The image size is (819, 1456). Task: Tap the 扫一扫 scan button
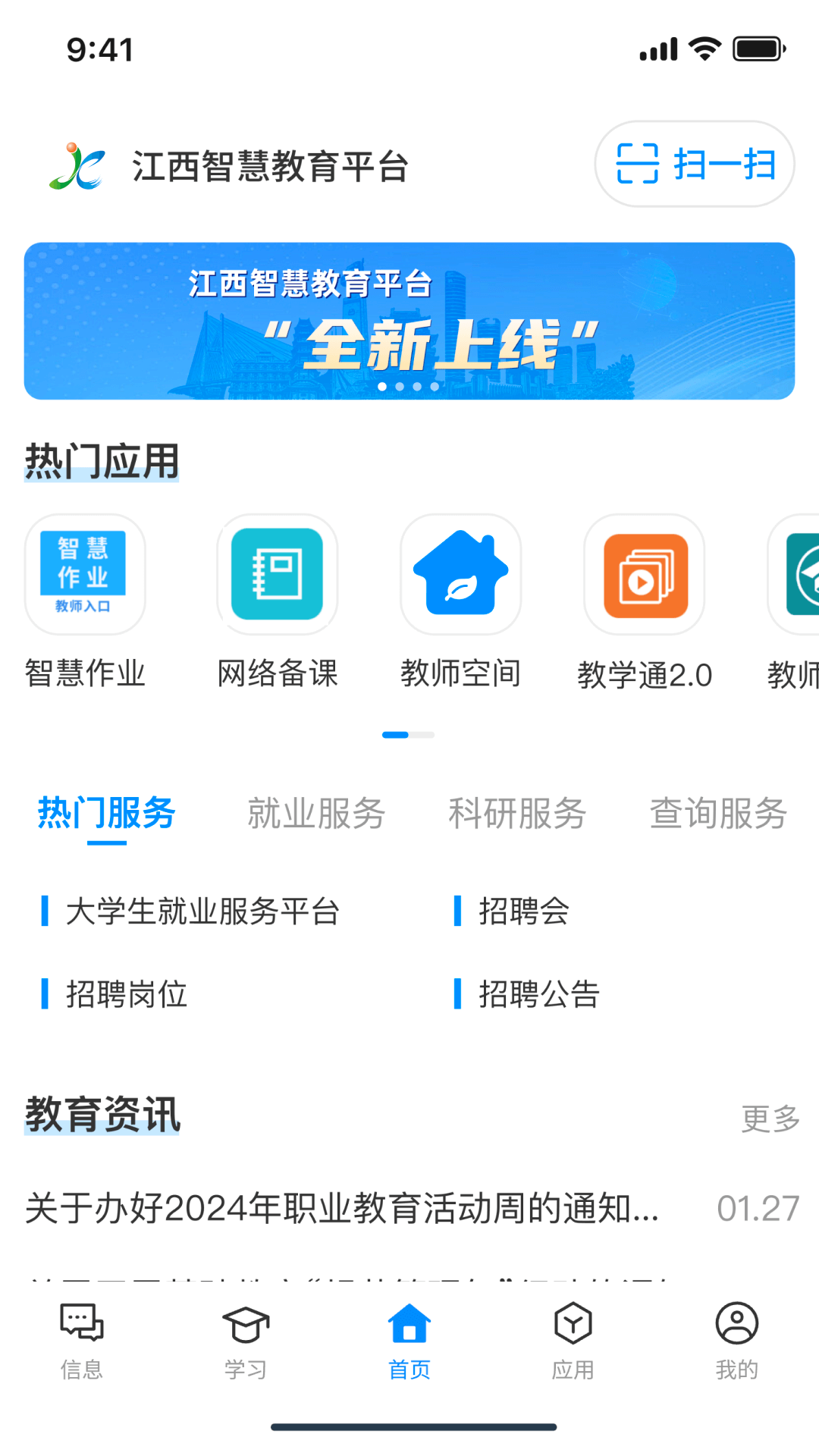(x=694, y=164)
